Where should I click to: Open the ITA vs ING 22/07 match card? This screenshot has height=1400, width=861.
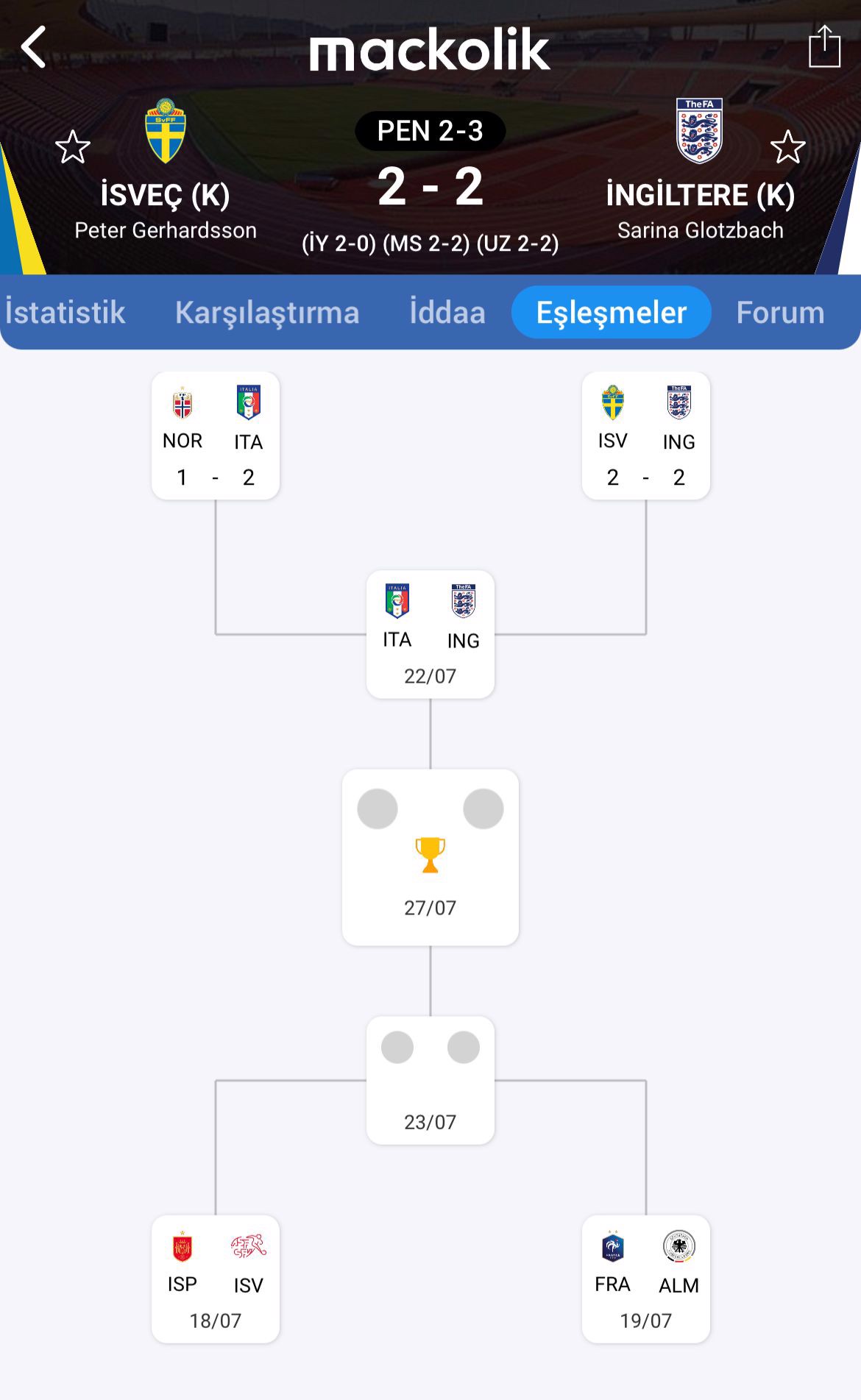tap(431, 634)
